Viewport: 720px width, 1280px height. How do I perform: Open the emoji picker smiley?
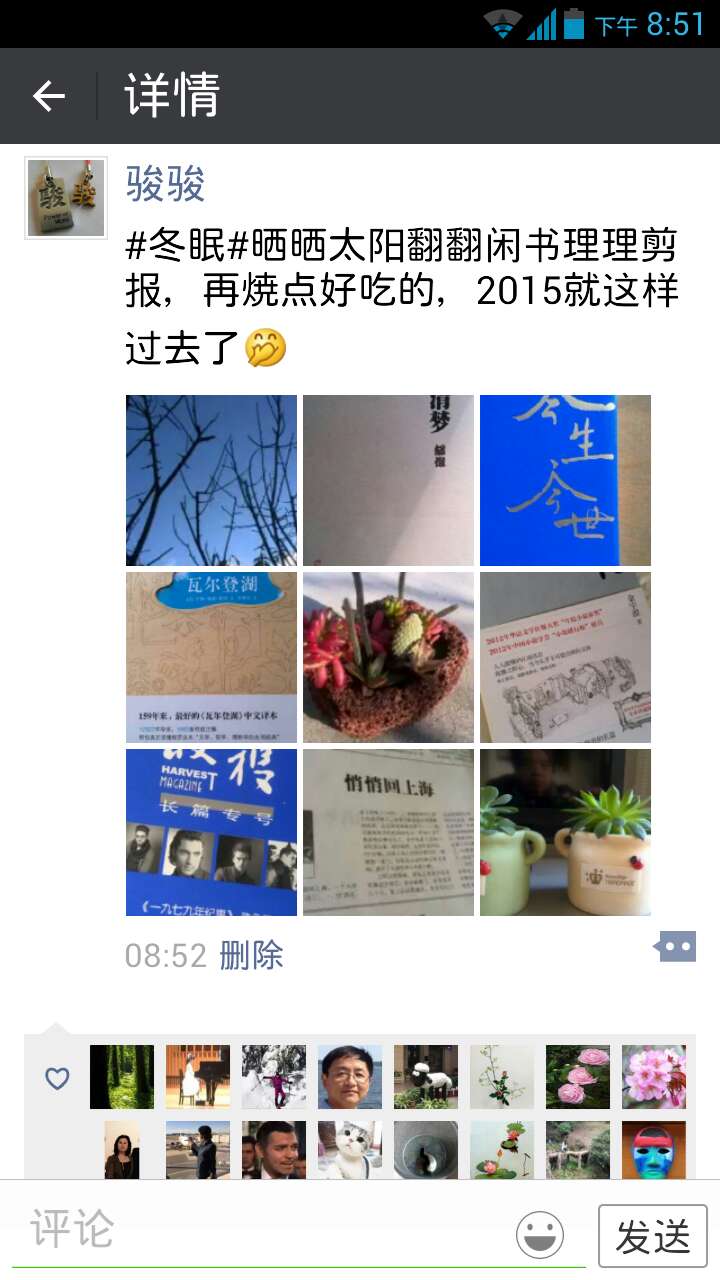coord(540,1235)
